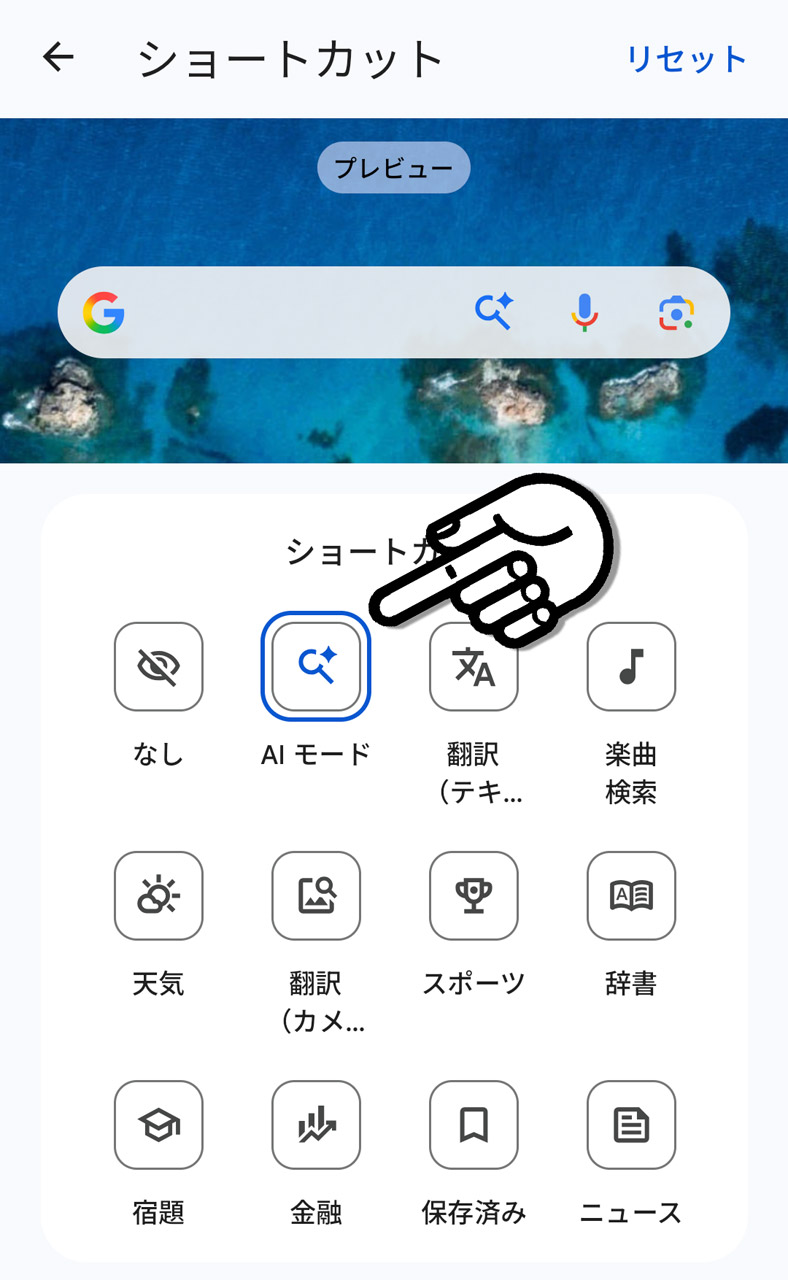Select the 金融 finance chart shortcut

[316, 1125]
